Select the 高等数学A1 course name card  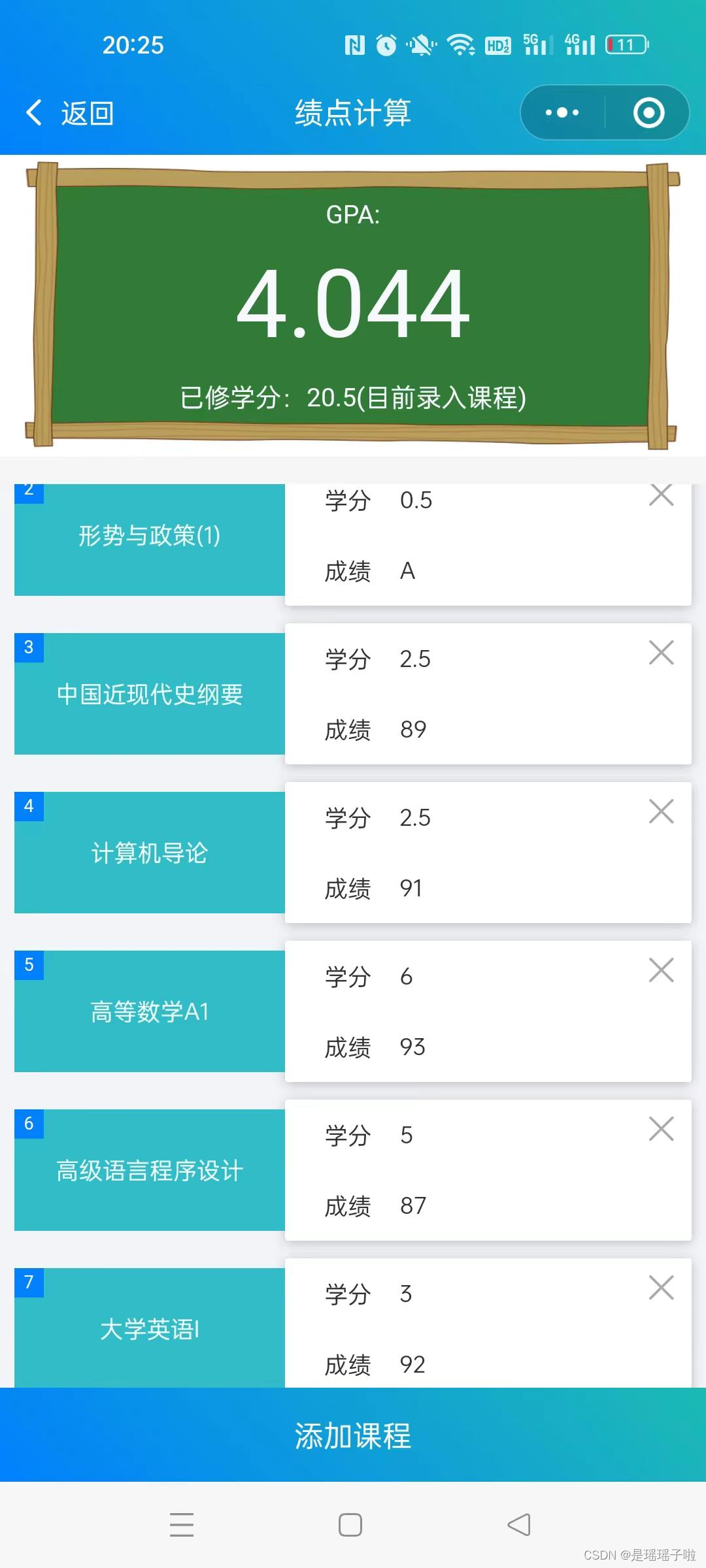(149, 1011)
